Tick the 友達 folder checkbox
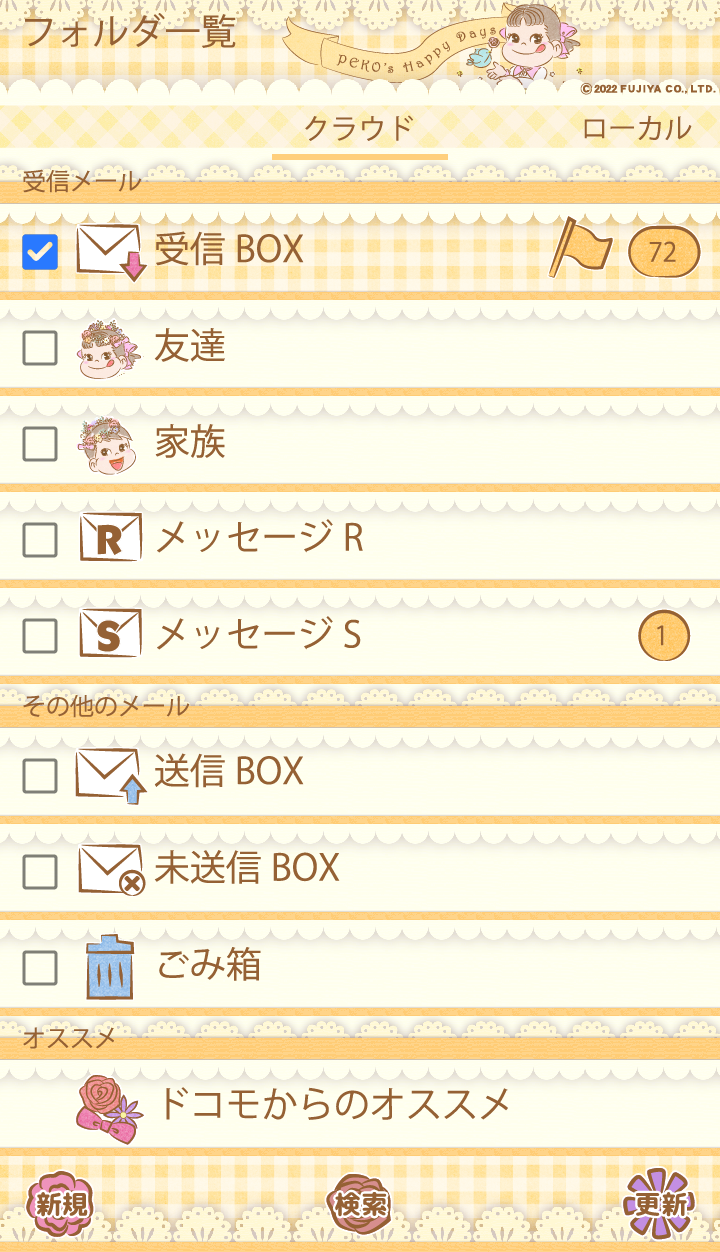720x1252 pixels. (x=40, y=348)
